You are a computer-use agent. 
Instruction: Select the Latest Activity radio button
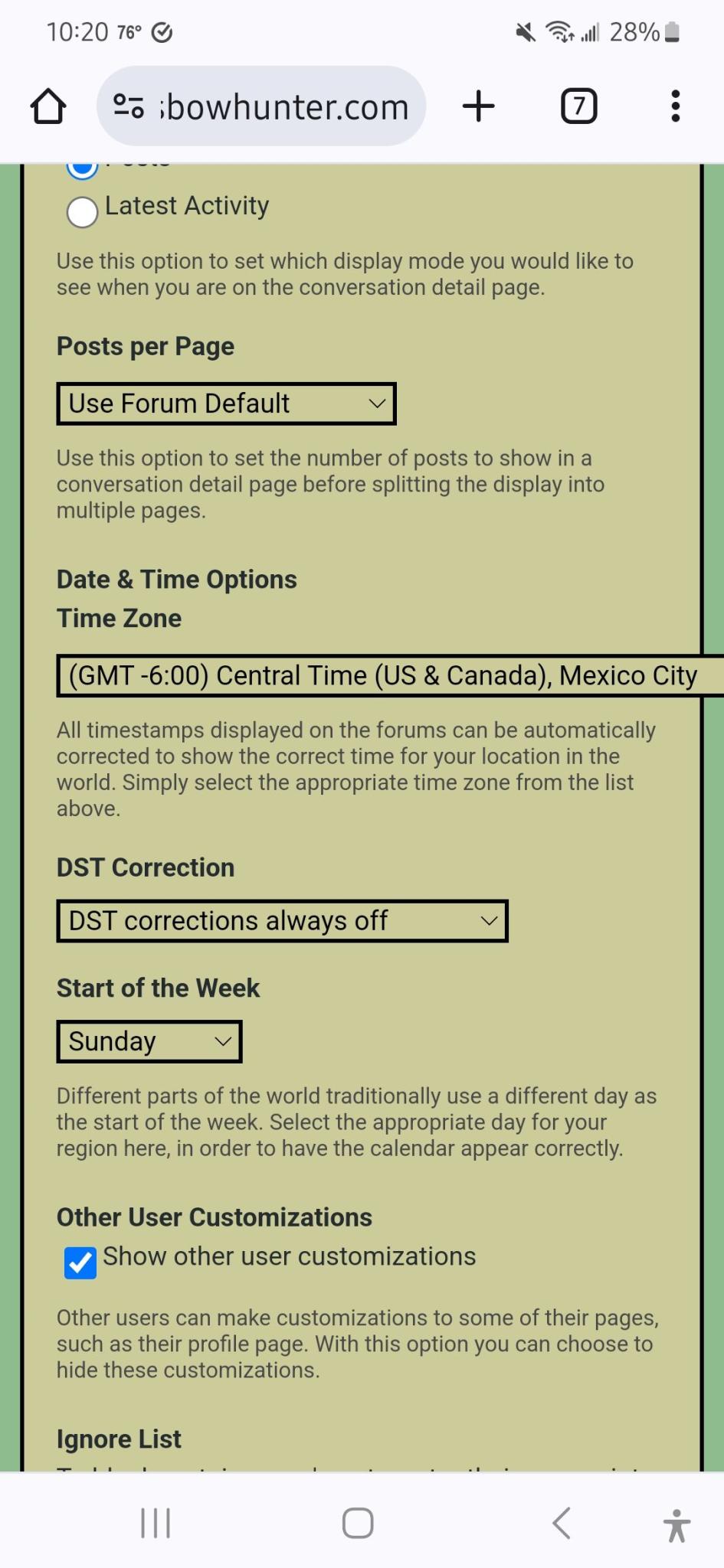click(82, 211)
